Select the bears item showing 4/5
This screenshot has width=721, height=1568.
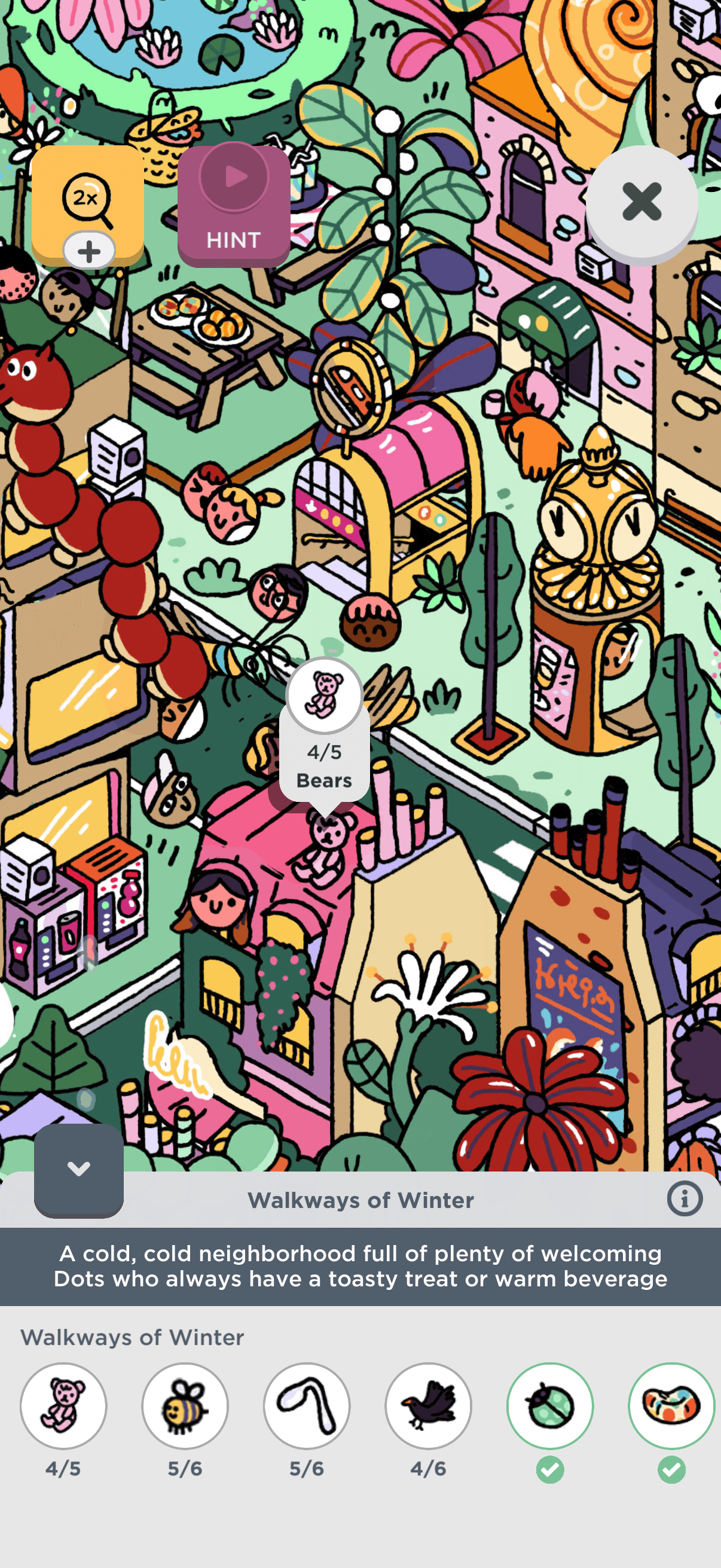63,1405
